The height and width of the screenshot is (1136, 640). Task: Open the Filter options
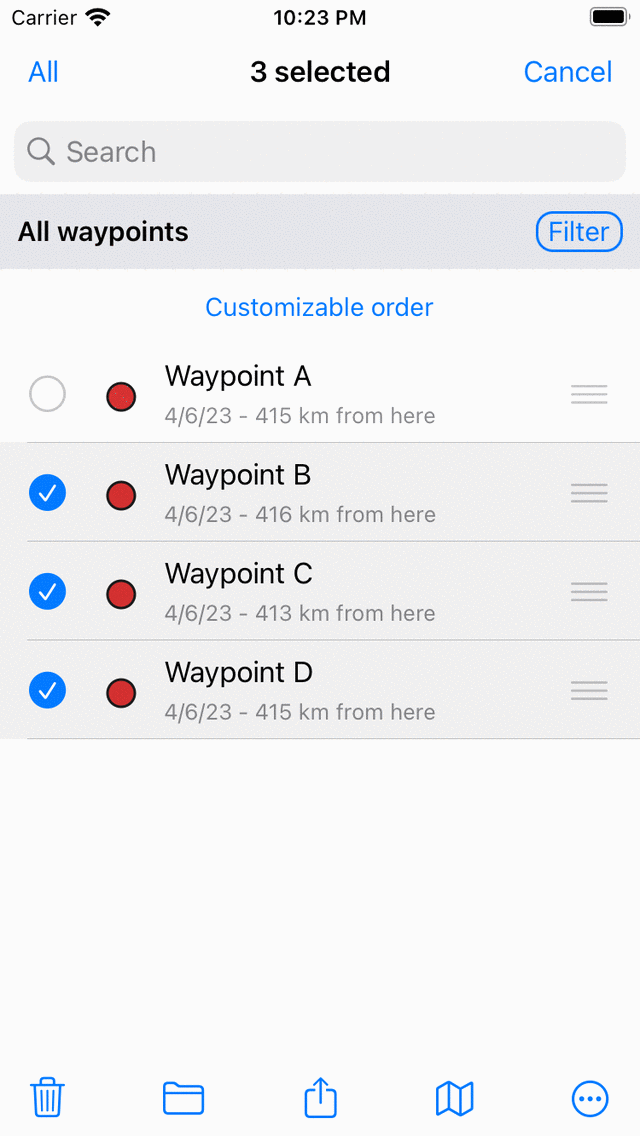(579, 232)
